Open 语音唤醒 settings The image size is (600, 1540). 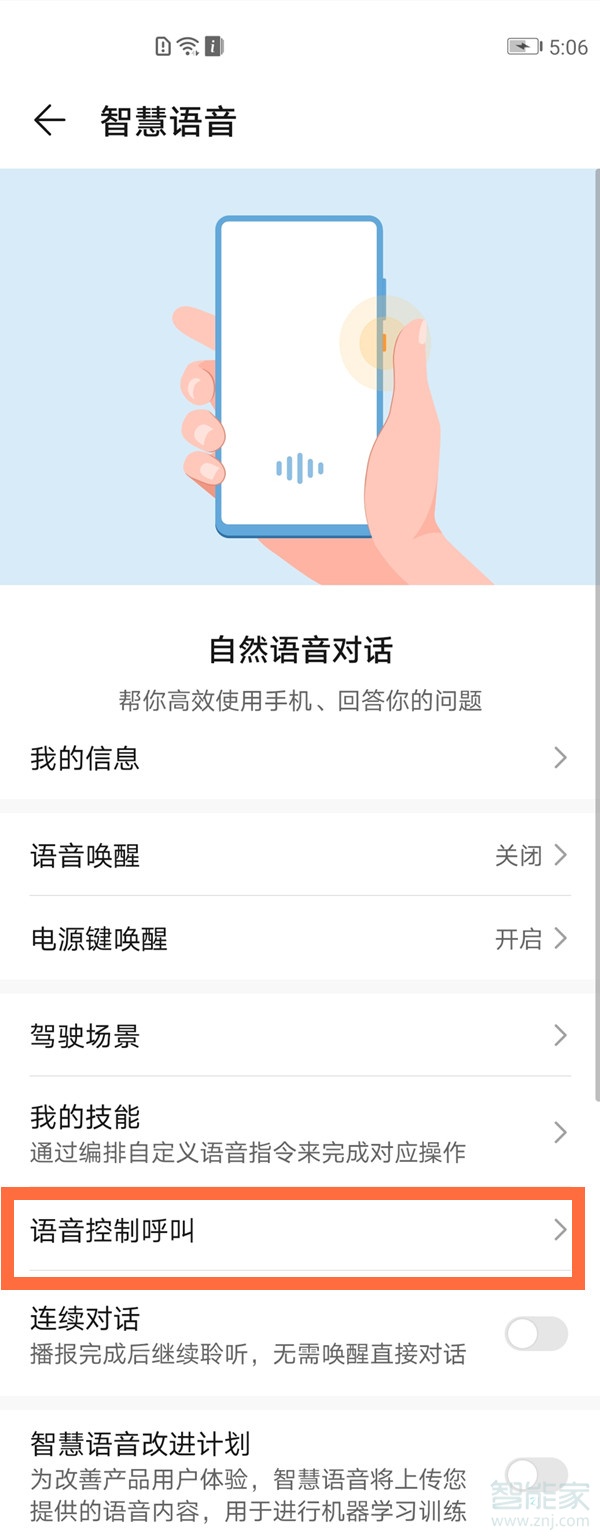point(300,856)
